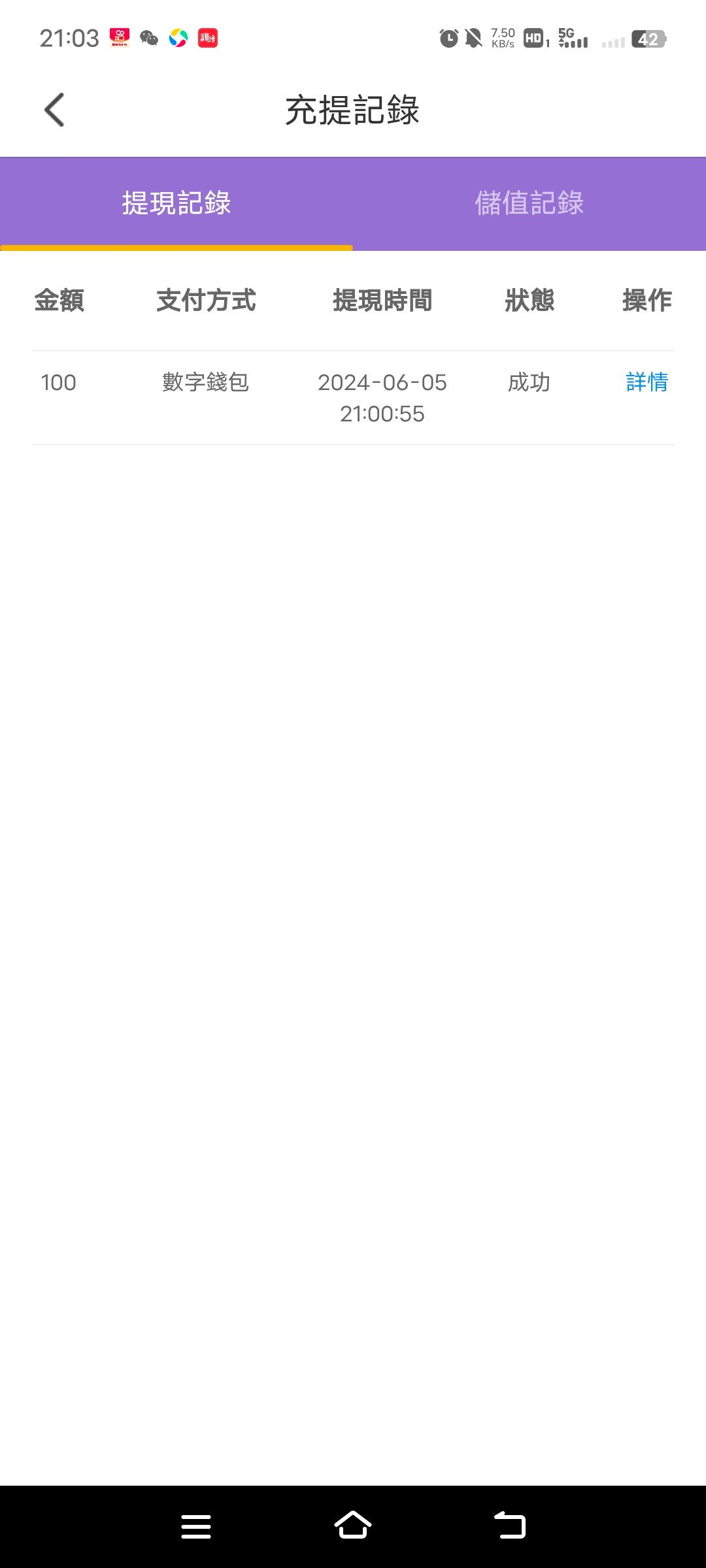Open recent apps from navigation bar
This screenshot has height=1568, width=706.
(x=196, y=1526)
